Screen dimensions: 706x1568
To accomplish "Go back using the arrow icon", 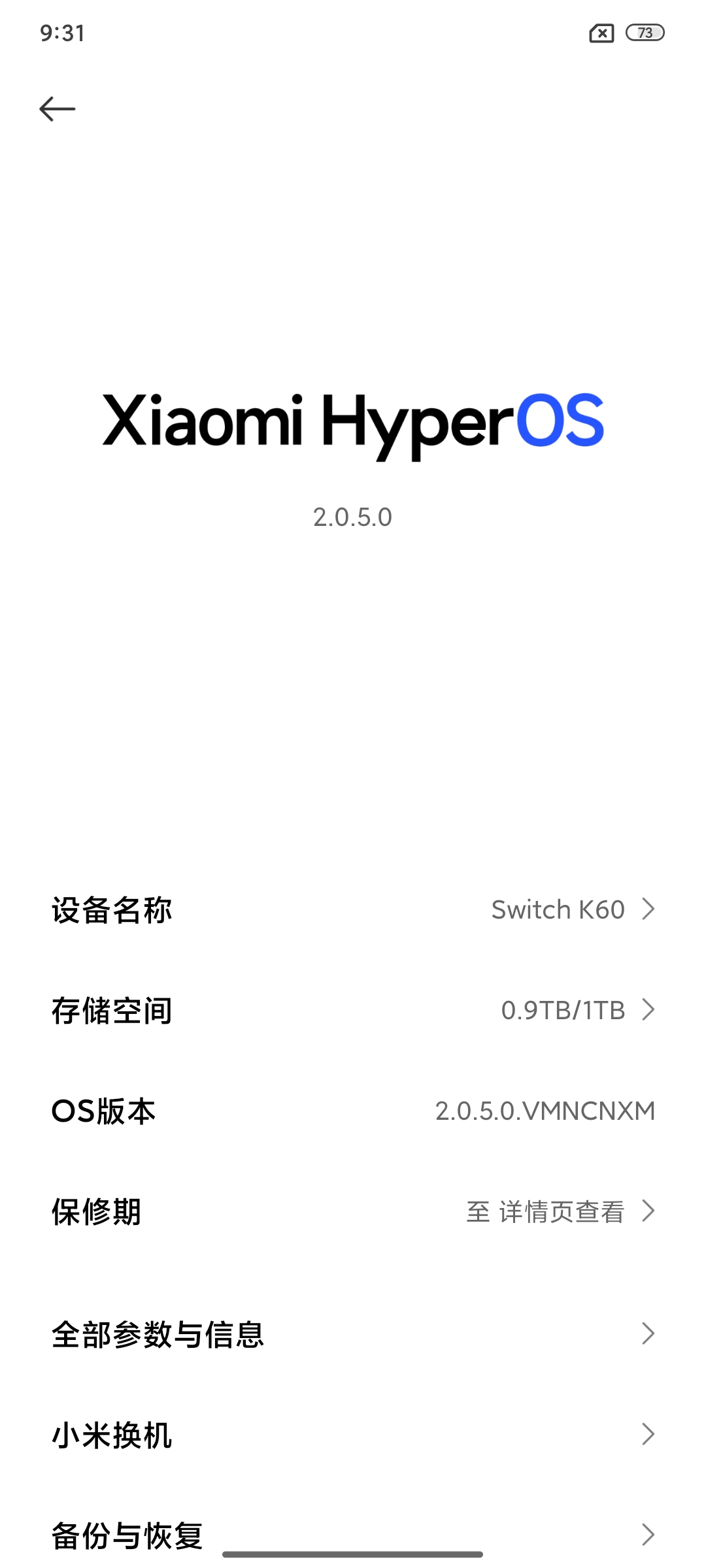I will (x=58, y=108).
